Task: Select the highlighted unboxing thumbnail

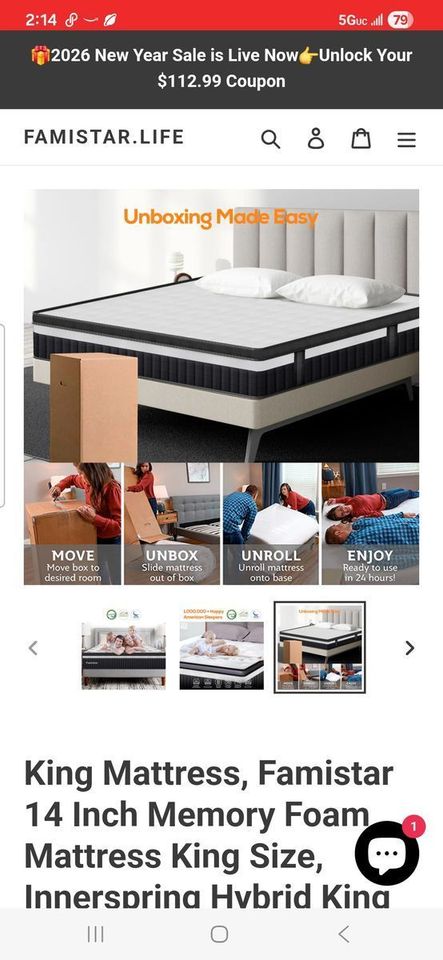Action: point(319,647)
